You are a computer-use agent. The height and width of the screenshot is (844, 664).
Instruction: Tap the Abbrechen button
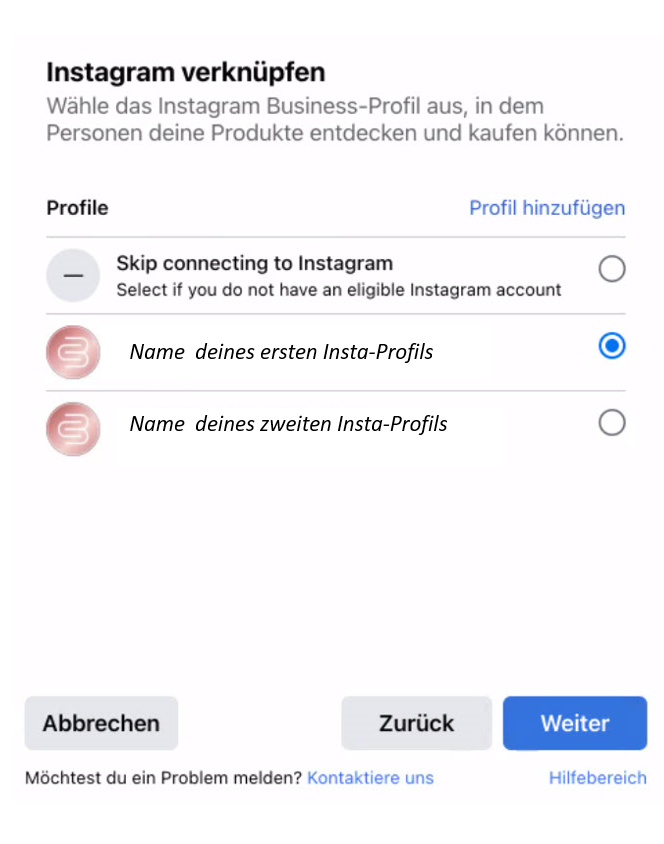point(101,723)
